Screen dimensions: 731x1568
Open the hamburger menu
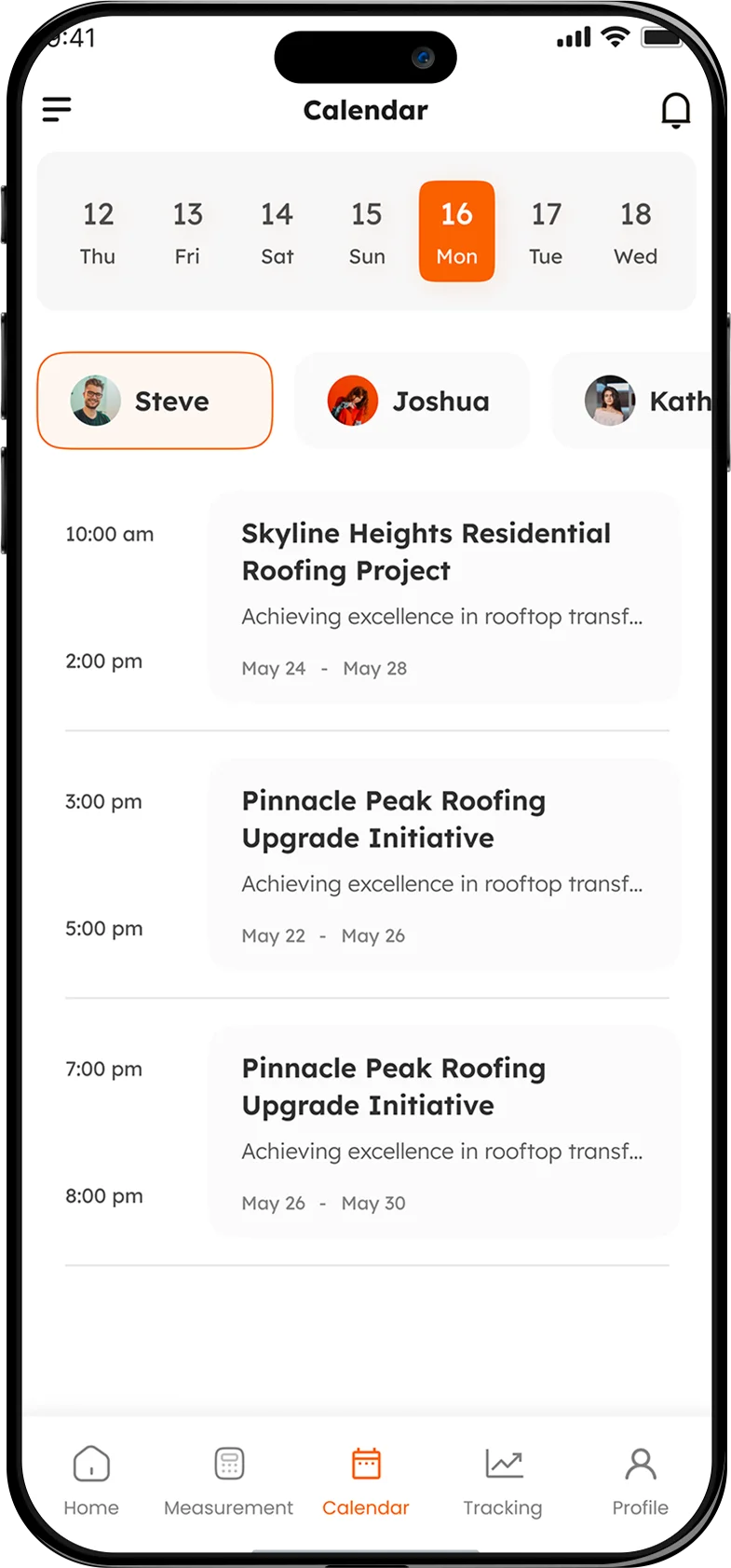click(57, 110)
